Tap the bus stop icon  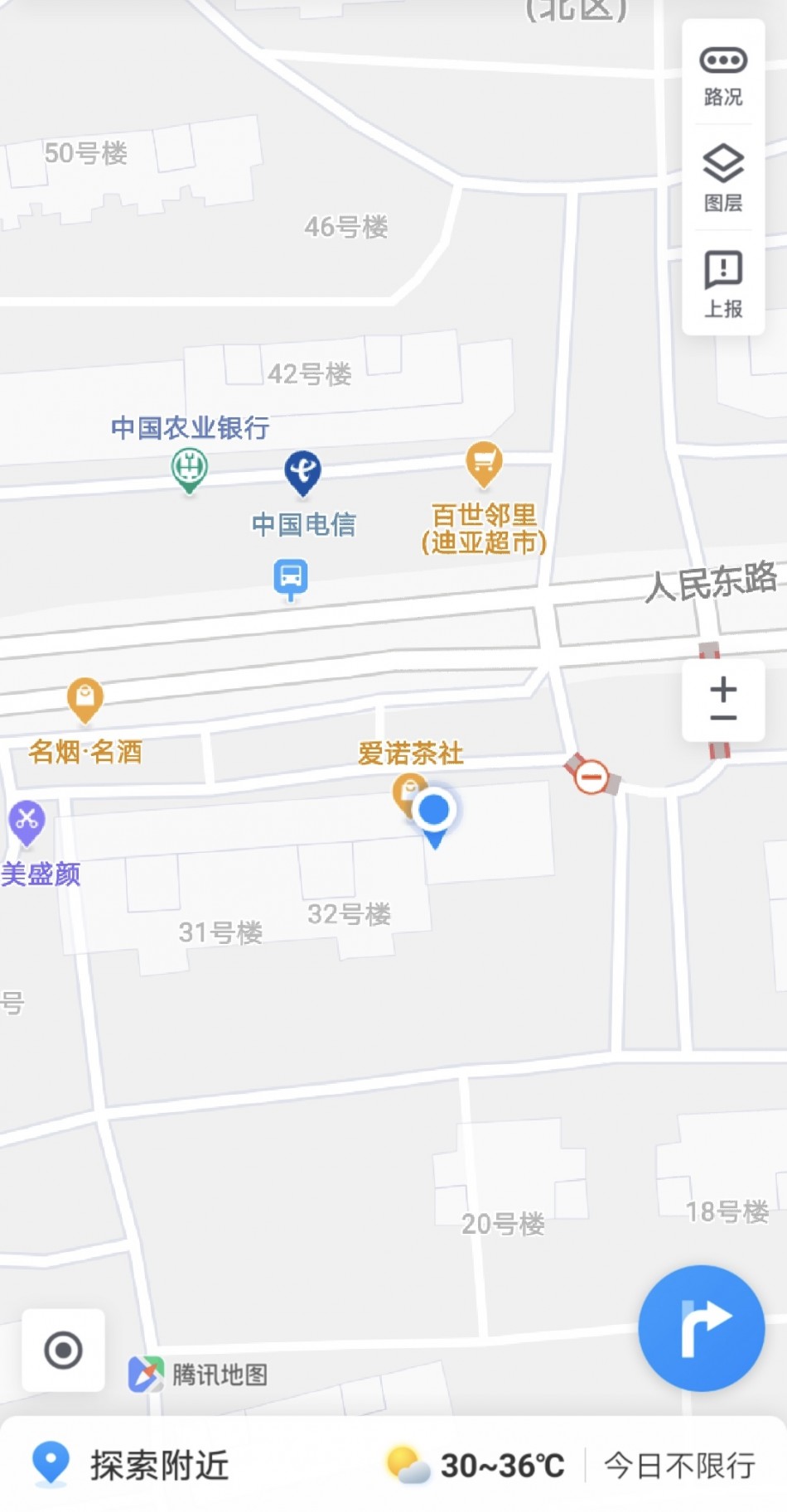click(291, 577)
